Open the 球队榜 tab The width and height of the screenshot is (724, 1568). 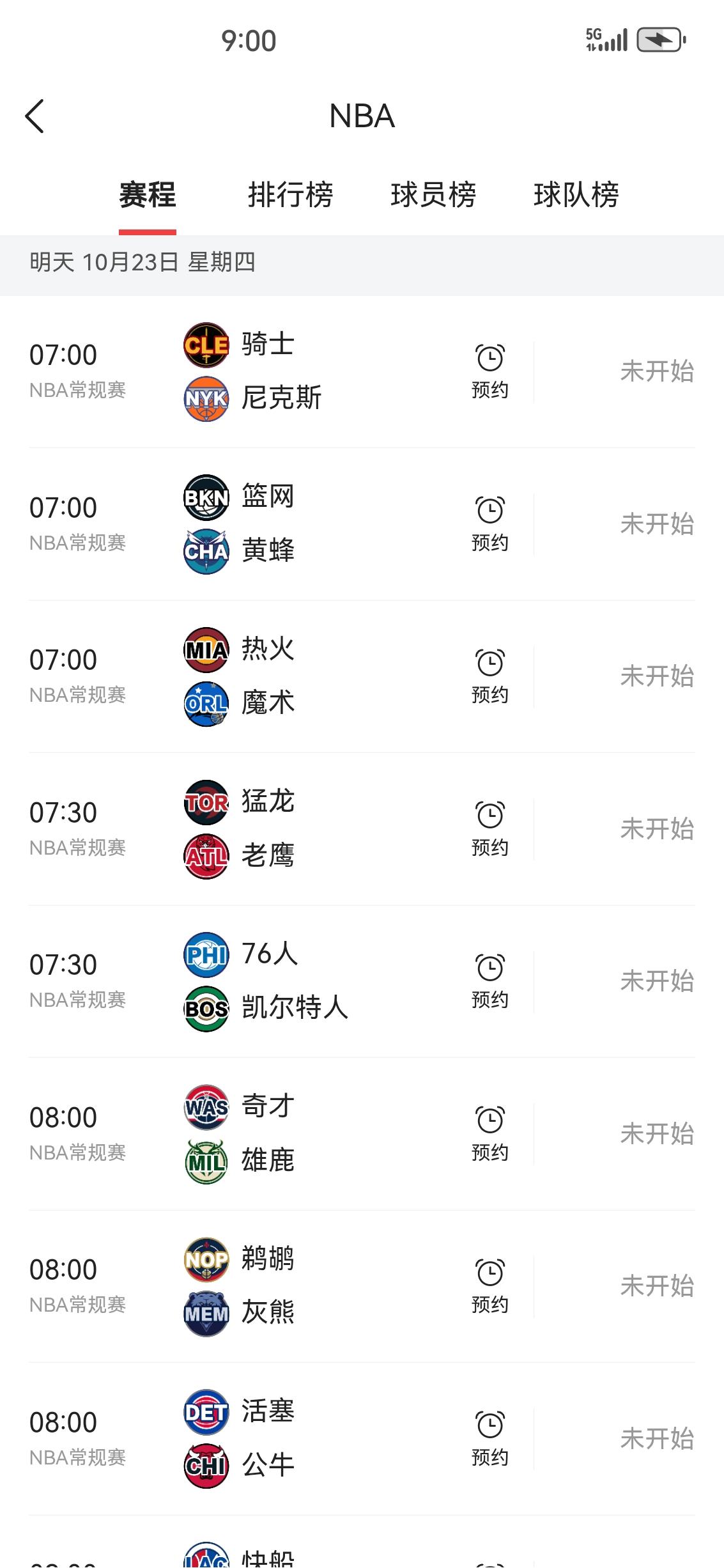(x=576, y=195)
